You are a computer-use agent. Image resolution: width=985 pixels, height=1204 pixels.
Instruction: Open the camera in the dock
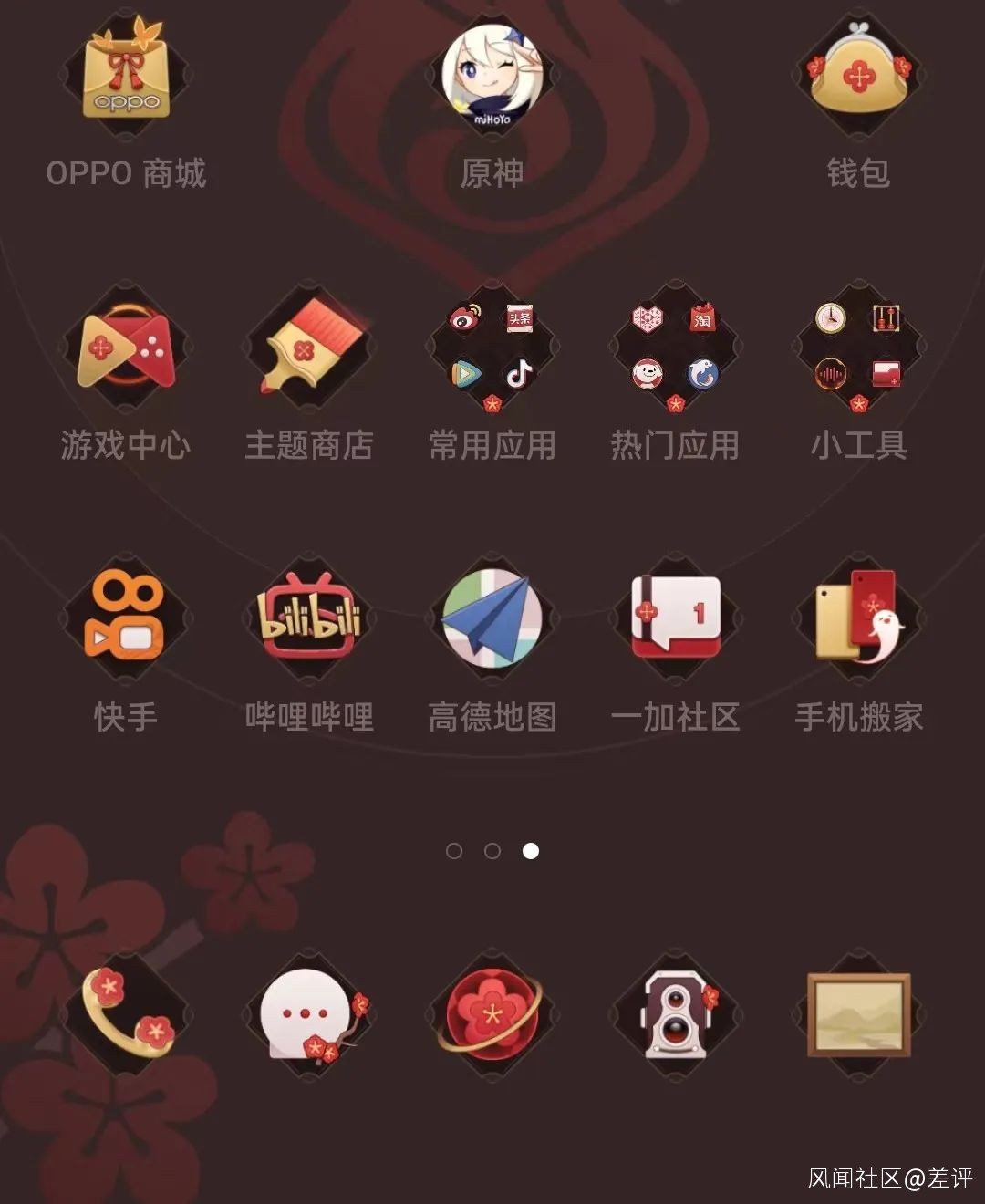click(x=675, y=1014)
